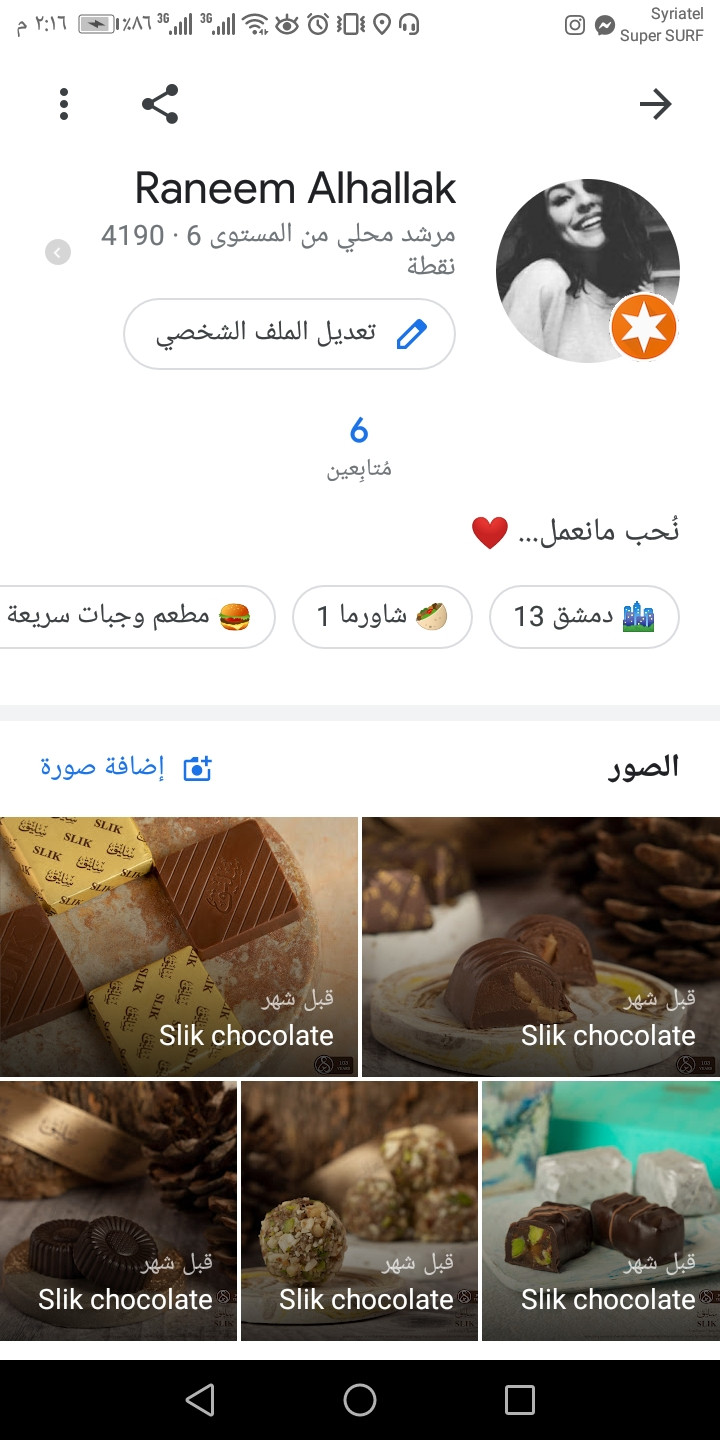Open the recent apps view
The height and width of the screenshot is (1440, 720).
(520, 1400)
